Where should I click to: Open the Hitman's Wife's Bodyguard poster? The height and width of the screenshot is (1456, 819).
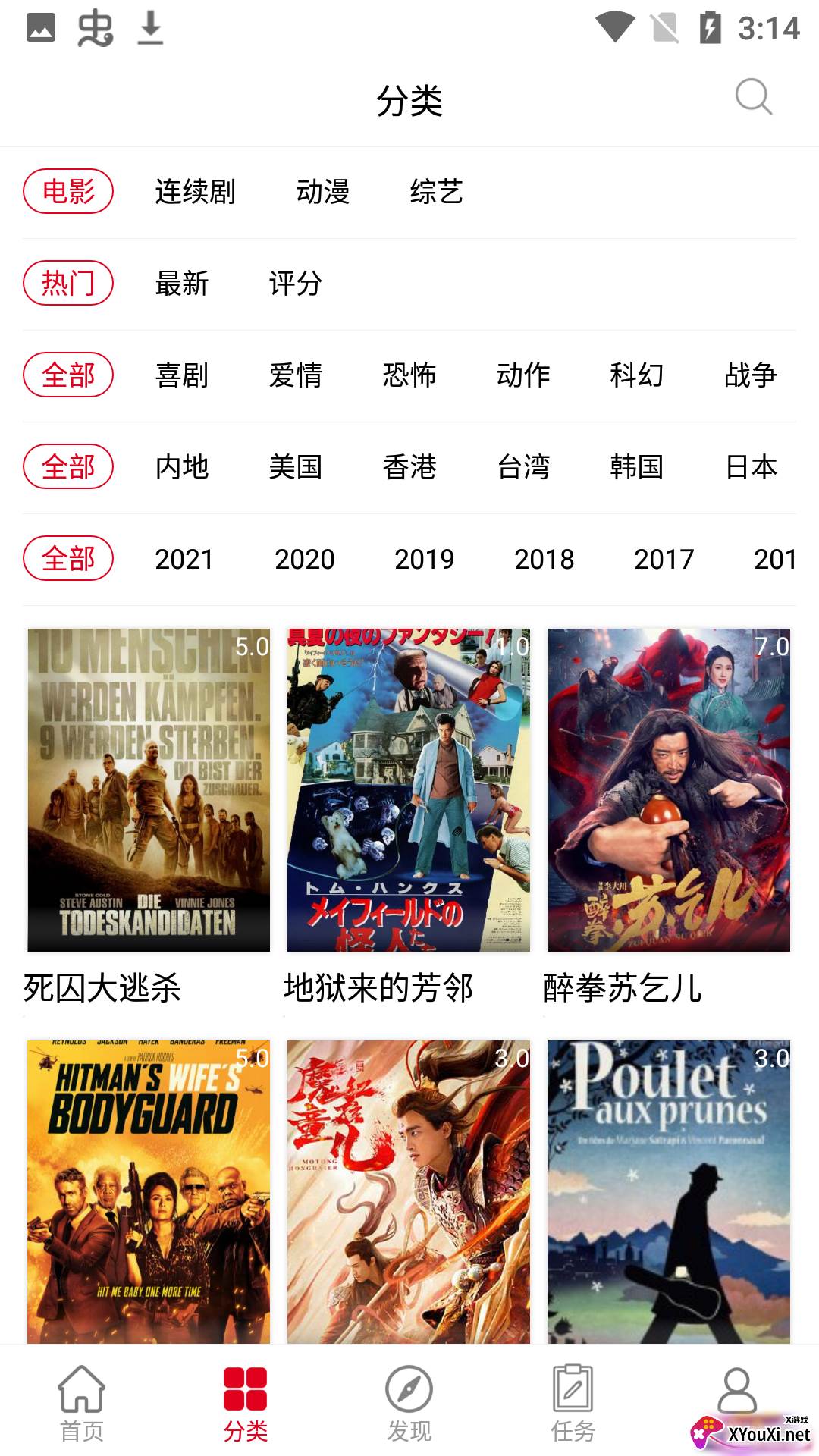click(149, 1191)
